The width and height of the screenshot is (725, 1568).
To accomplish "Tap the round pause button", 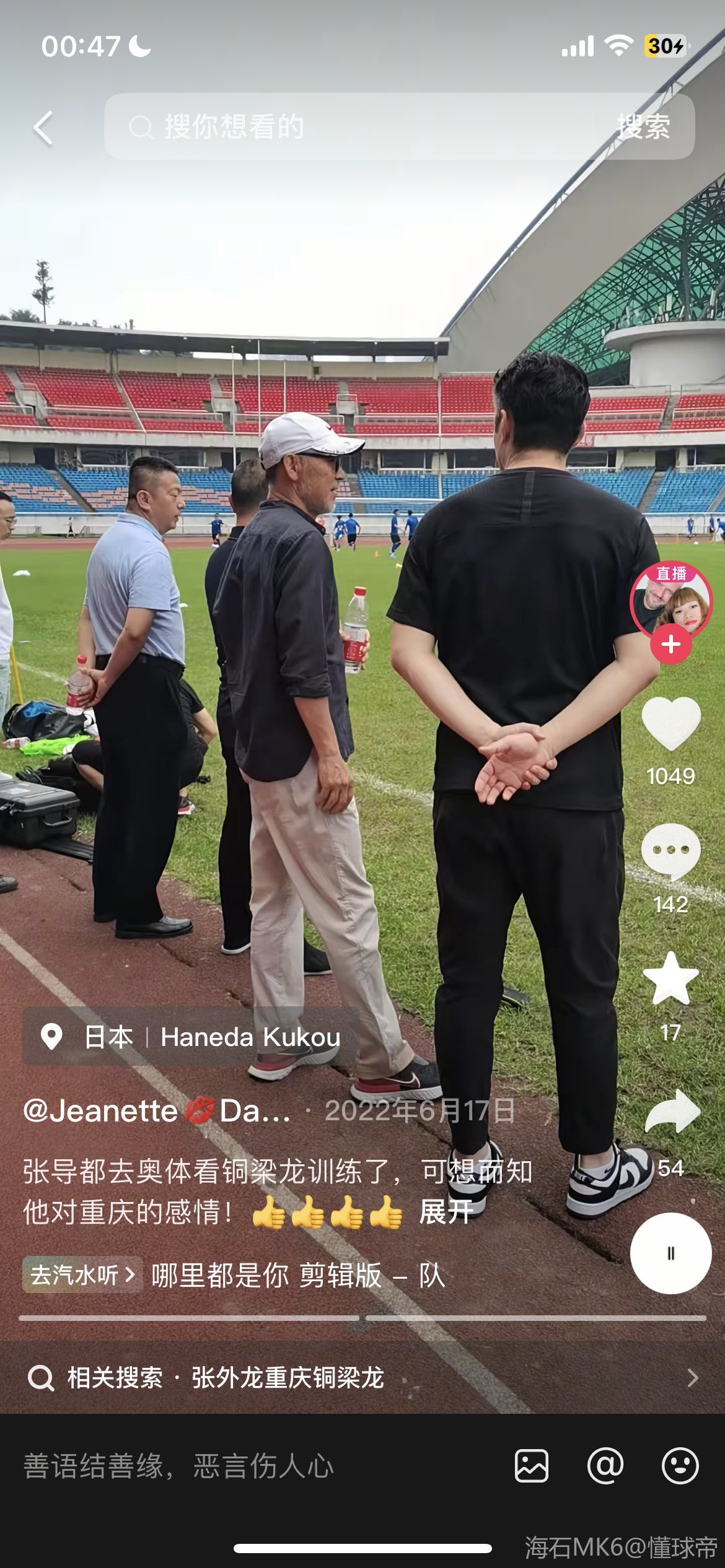I will point(670,1253).
